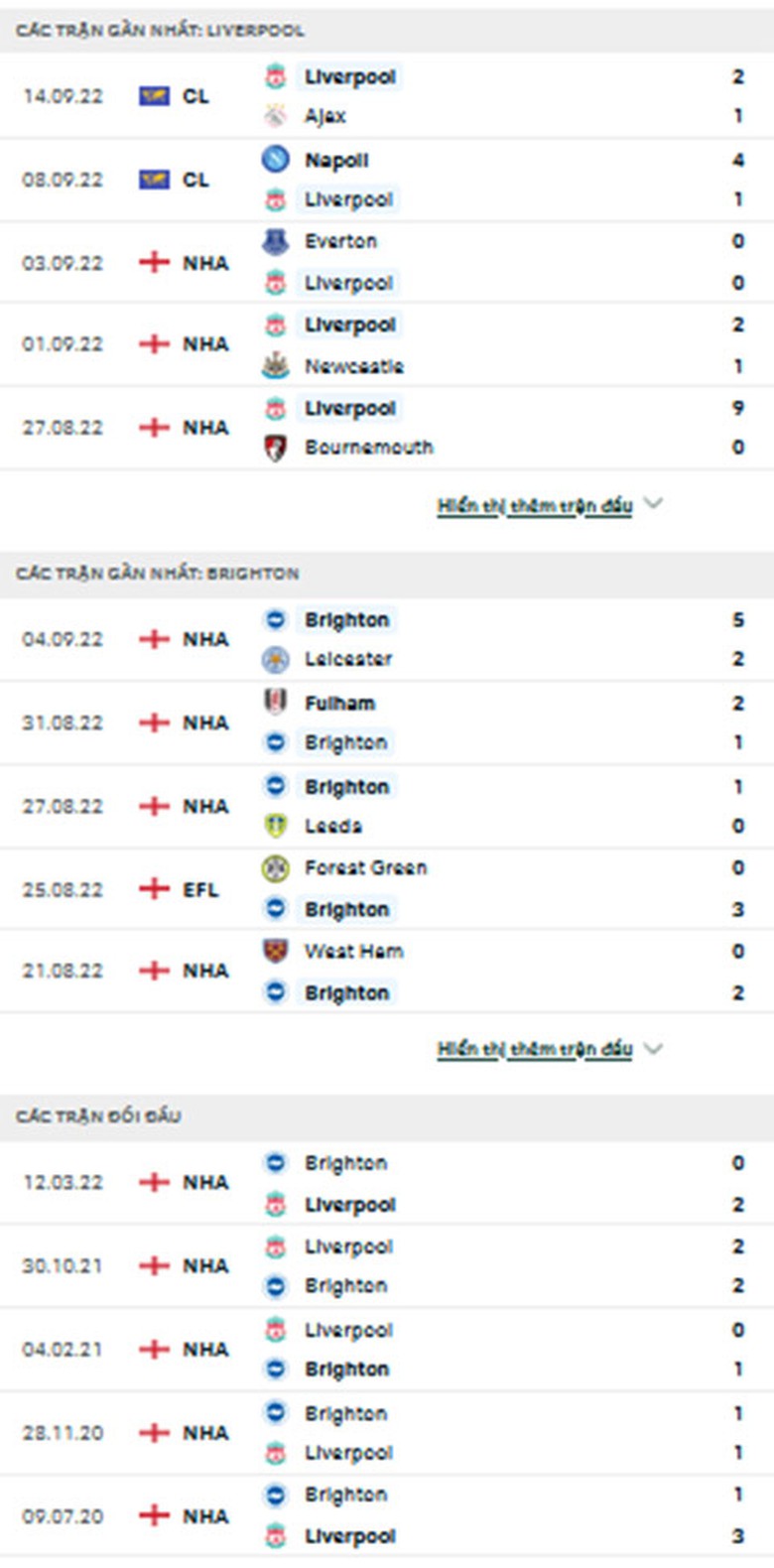Open Forest Green vs Brighton EFL match
The height and width of the screenshot is (1568, 774).
tap(387, 889)
